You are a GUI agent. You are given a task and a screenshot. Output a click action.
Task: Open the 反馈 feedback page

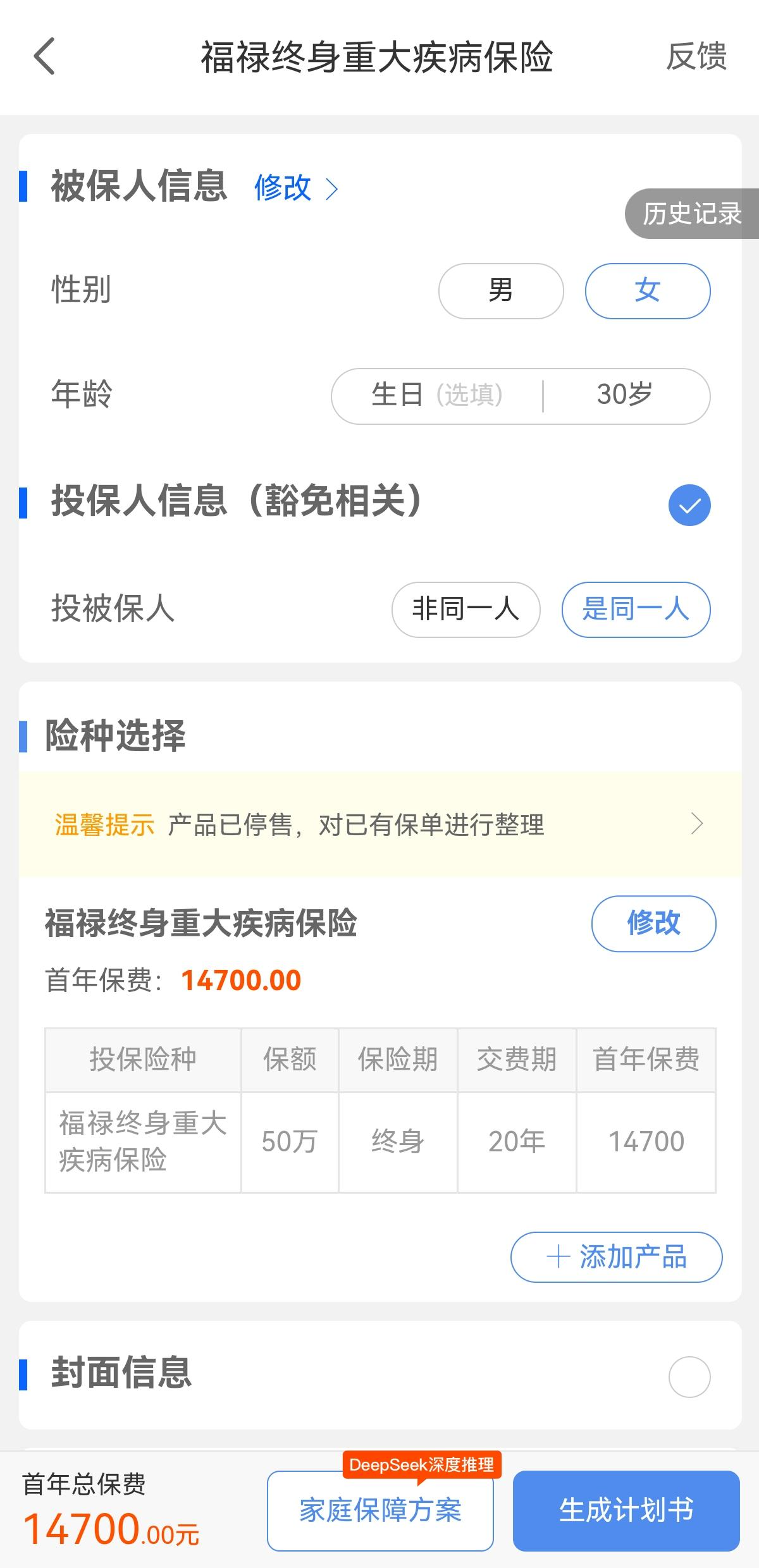[696, 56]
